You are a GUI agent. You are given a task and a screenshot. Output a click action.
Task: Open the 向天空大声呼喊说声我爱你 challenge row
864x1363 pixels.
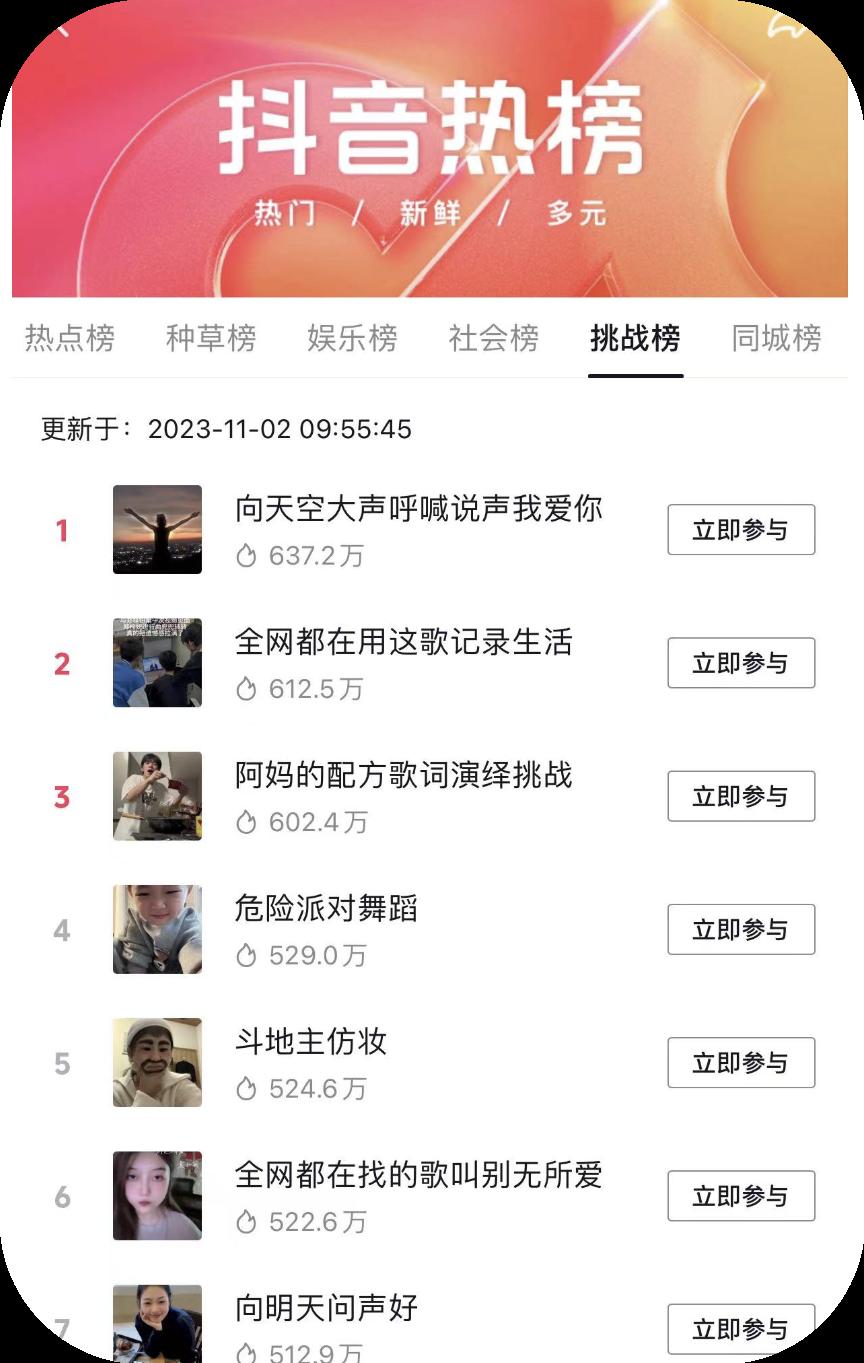click(418, 510)
